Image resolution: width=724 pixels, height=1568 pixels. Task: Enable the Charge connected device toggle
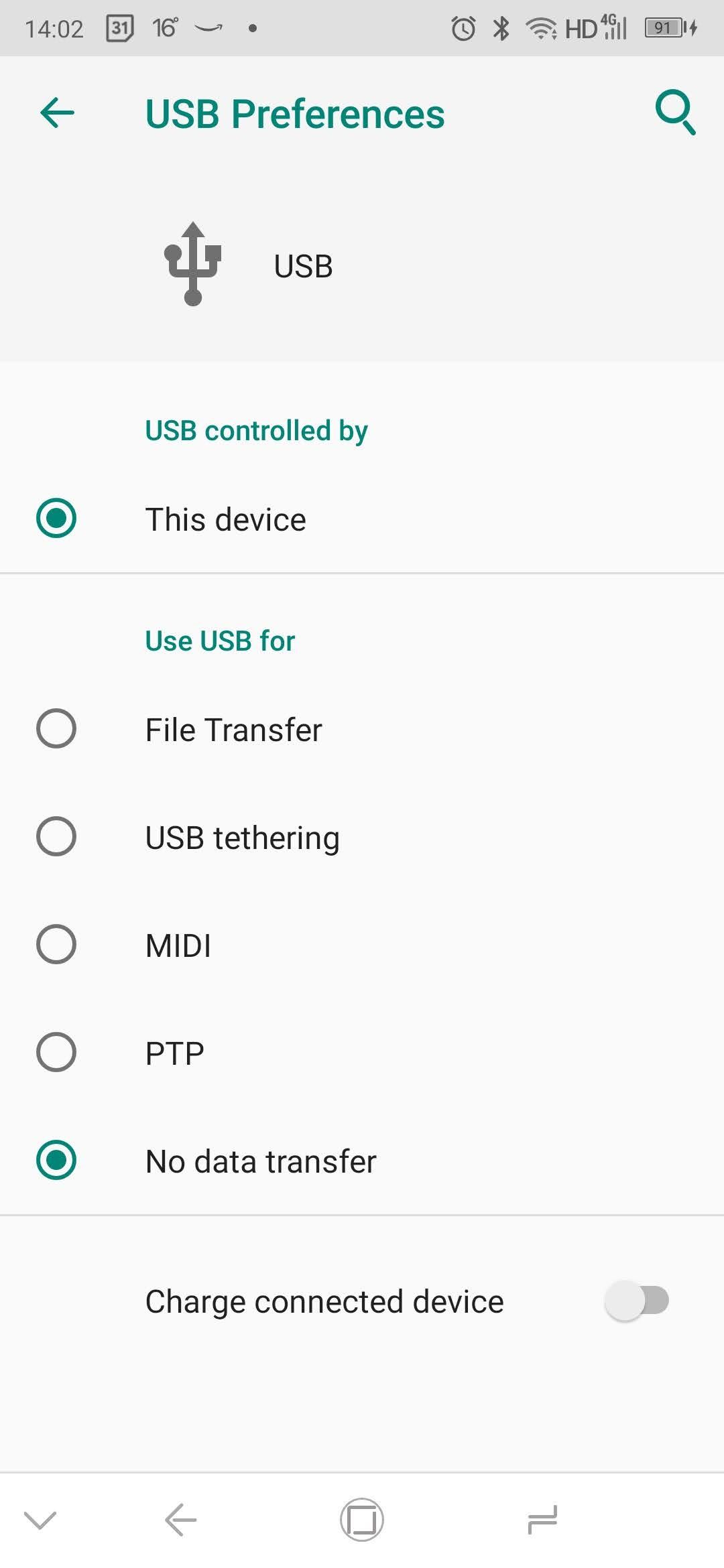click(636, 1300)
